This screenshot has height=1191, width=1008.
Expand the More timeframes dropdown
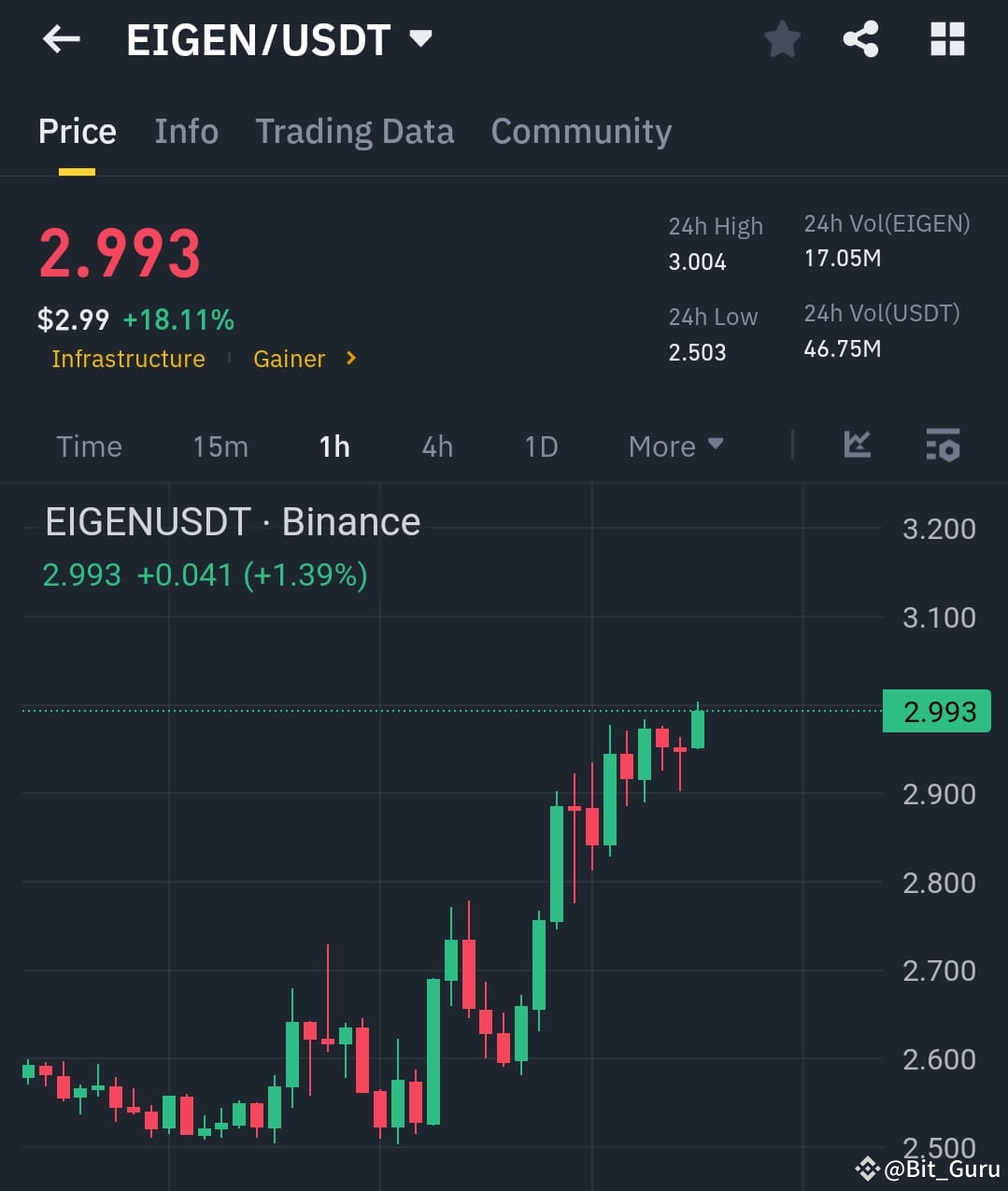[x=674, y=446]
